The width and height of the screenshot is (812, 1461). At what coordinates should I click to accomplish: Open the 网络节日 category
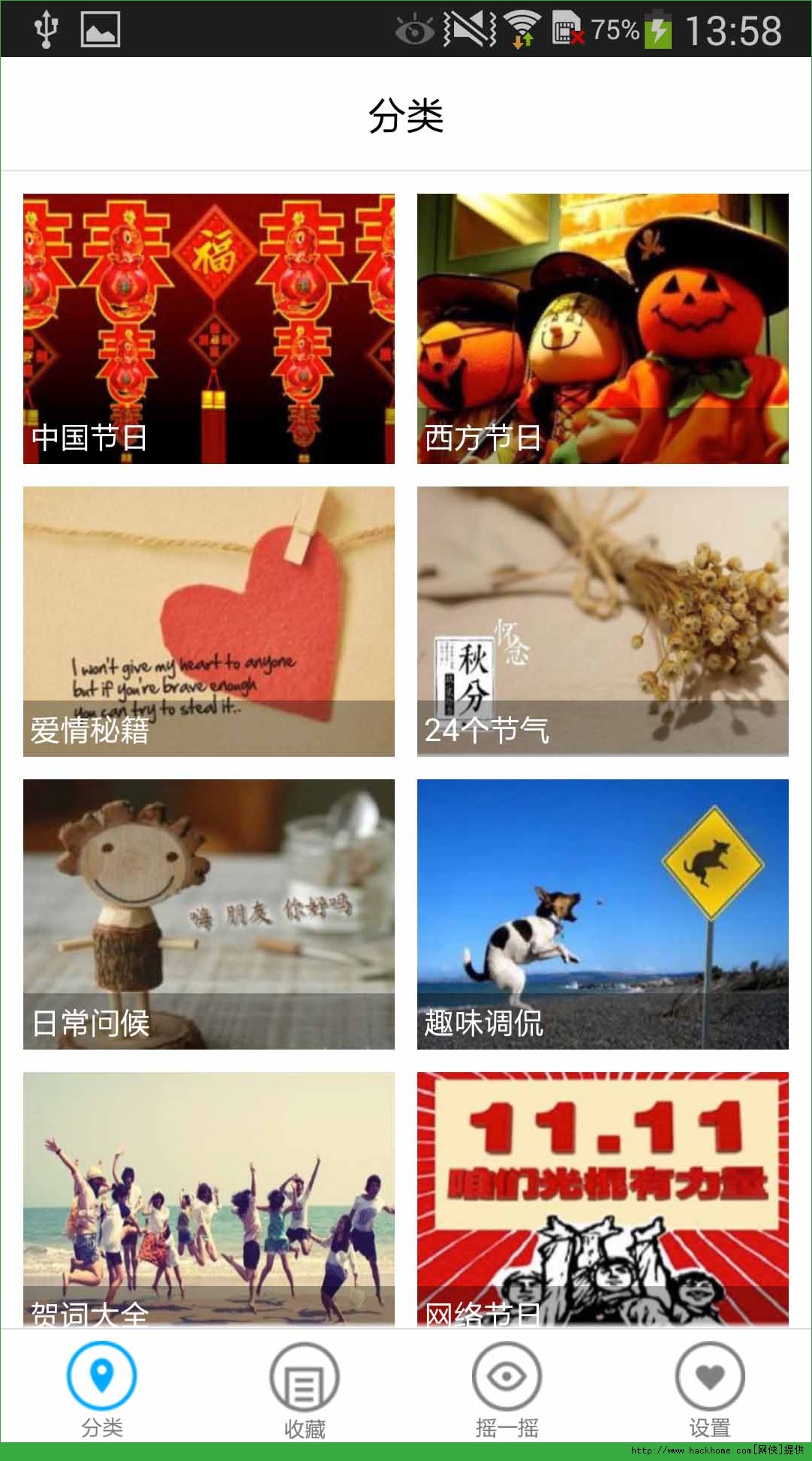[x=603, y=1198]
